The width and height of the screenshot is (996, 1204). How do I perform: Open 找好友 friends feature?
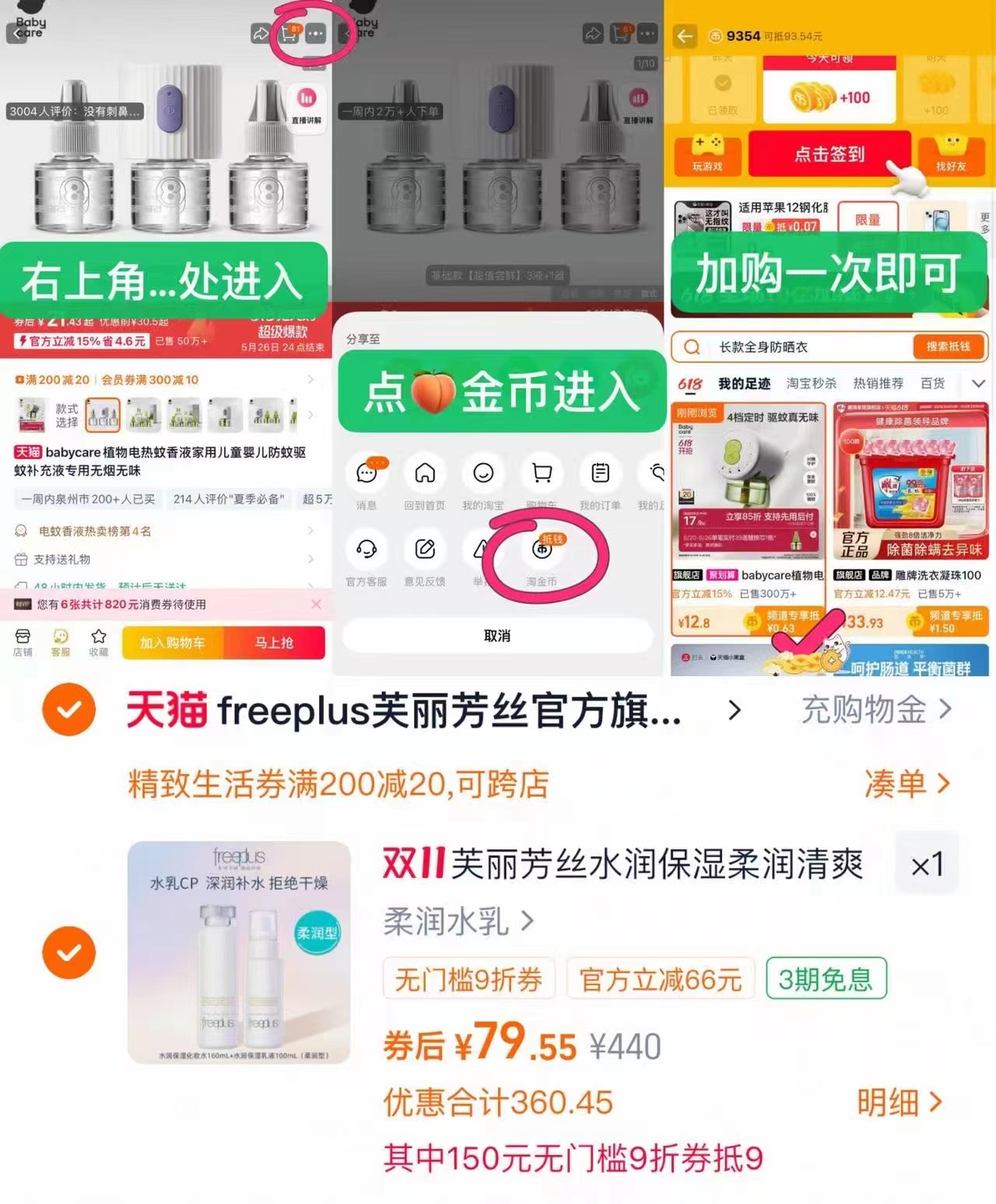coord(952,154)
